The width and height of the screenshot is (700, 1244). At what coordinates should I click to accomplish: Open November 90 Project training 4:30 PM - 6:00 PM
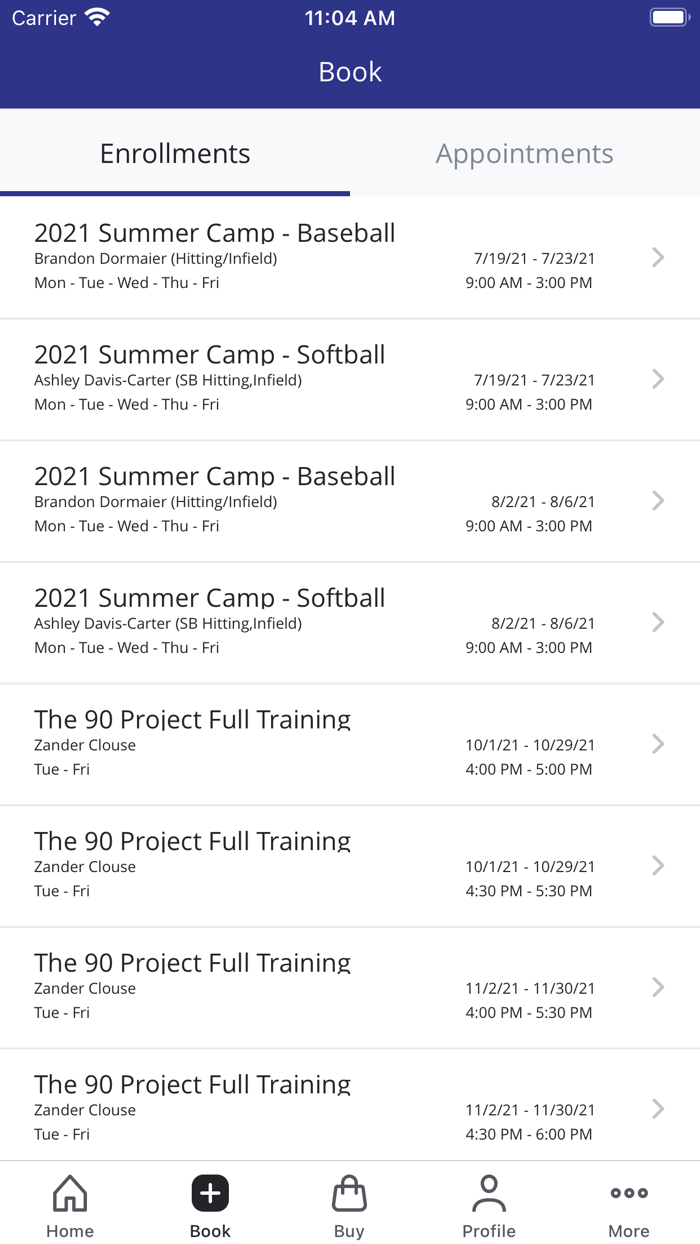click(350, 1105)
